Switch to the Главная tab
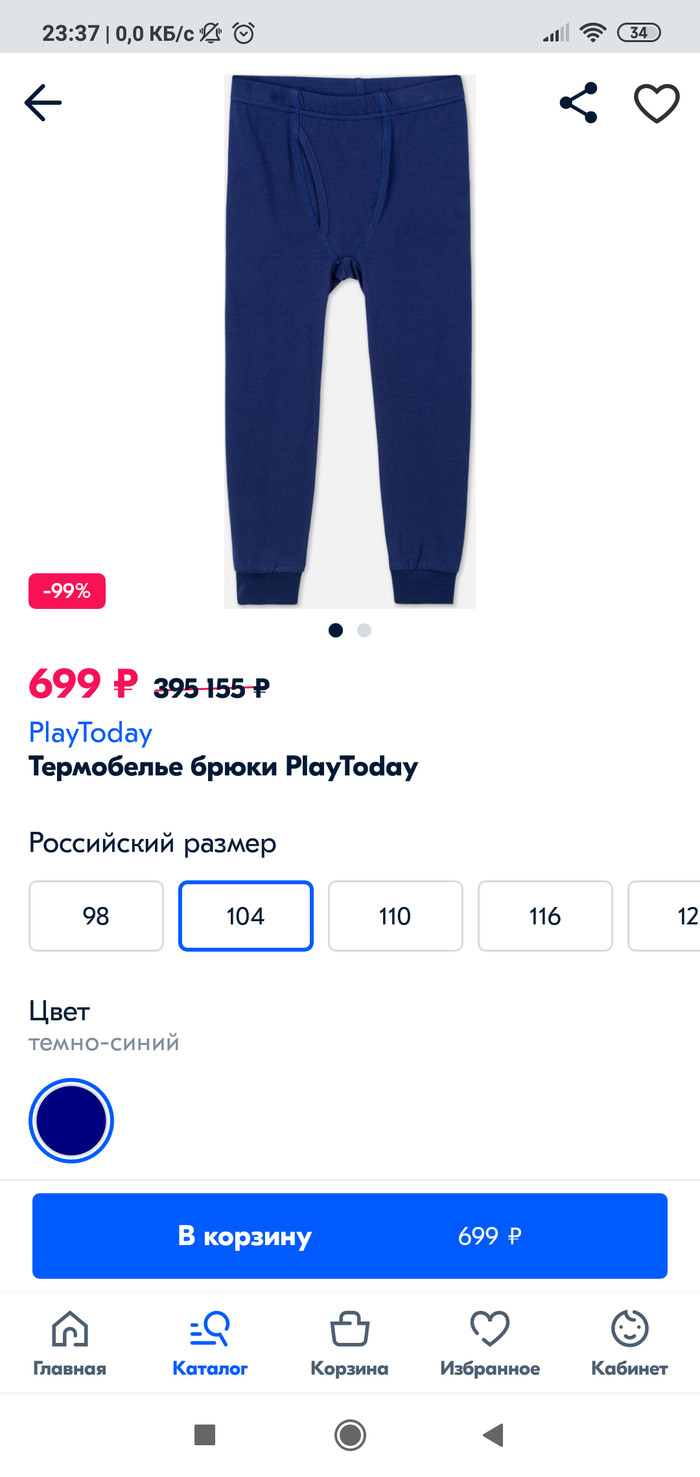 pos(69,1344)
